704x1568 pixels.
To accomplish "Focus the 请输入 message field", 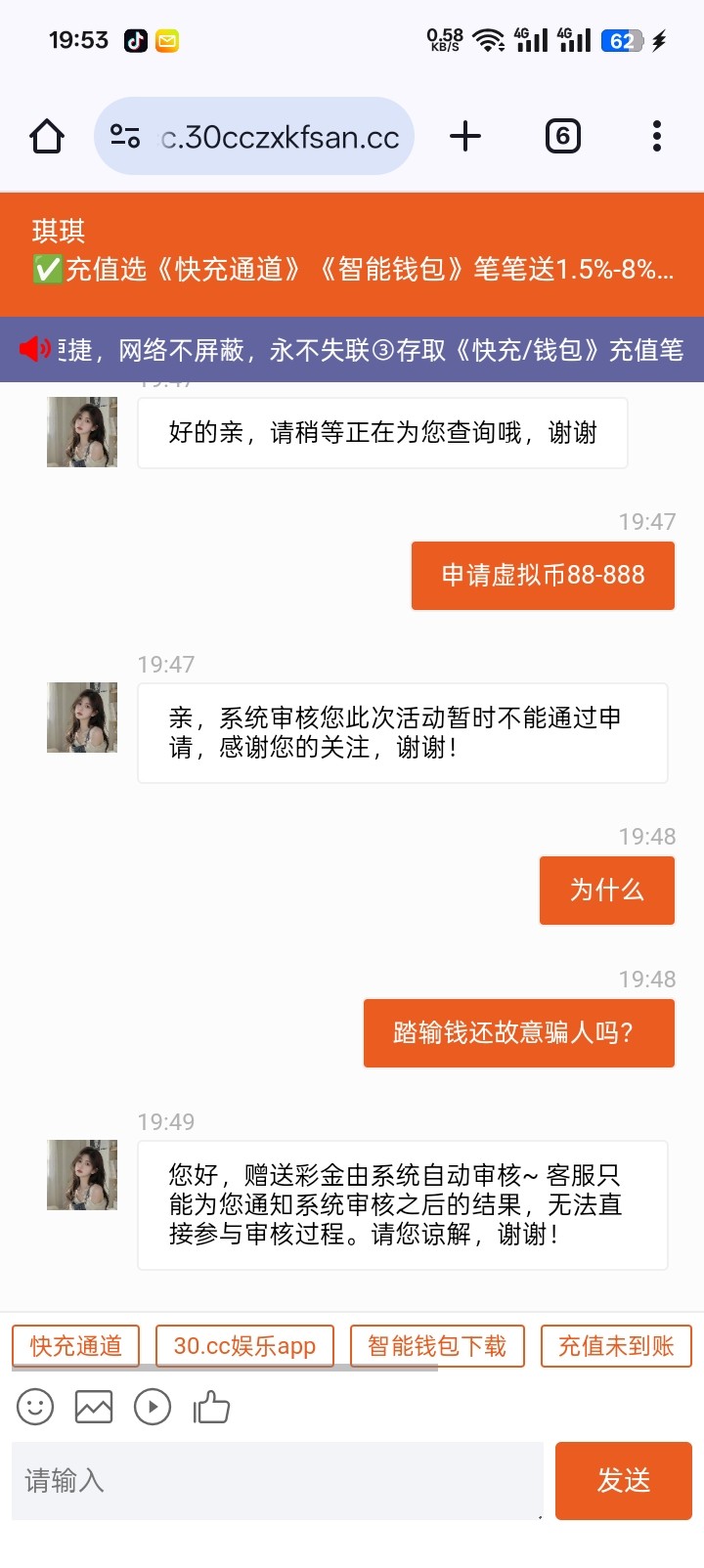I will pyautogui.click(x=277, y=1480).
